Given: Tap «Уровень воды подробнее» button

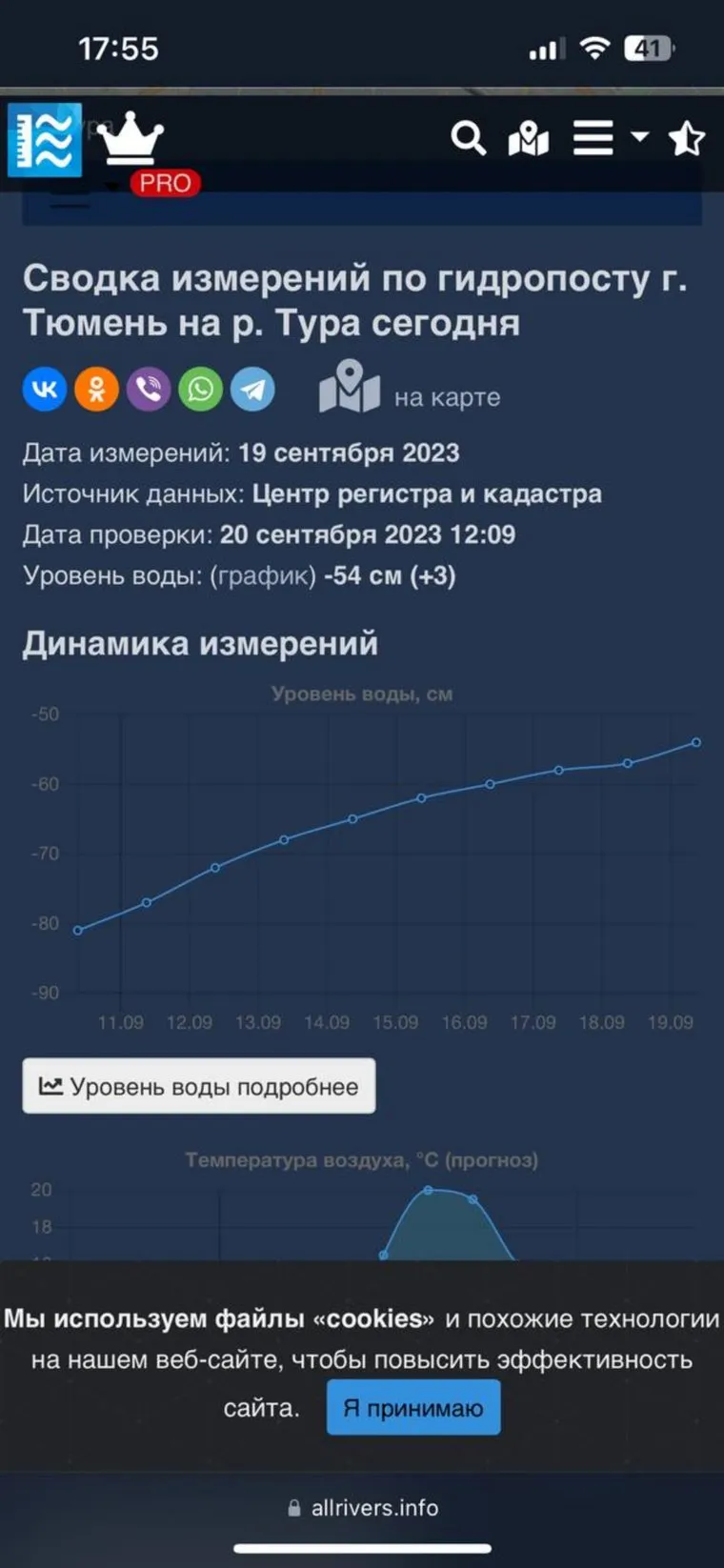Looking at the screenshot, I should (199, 1086).
